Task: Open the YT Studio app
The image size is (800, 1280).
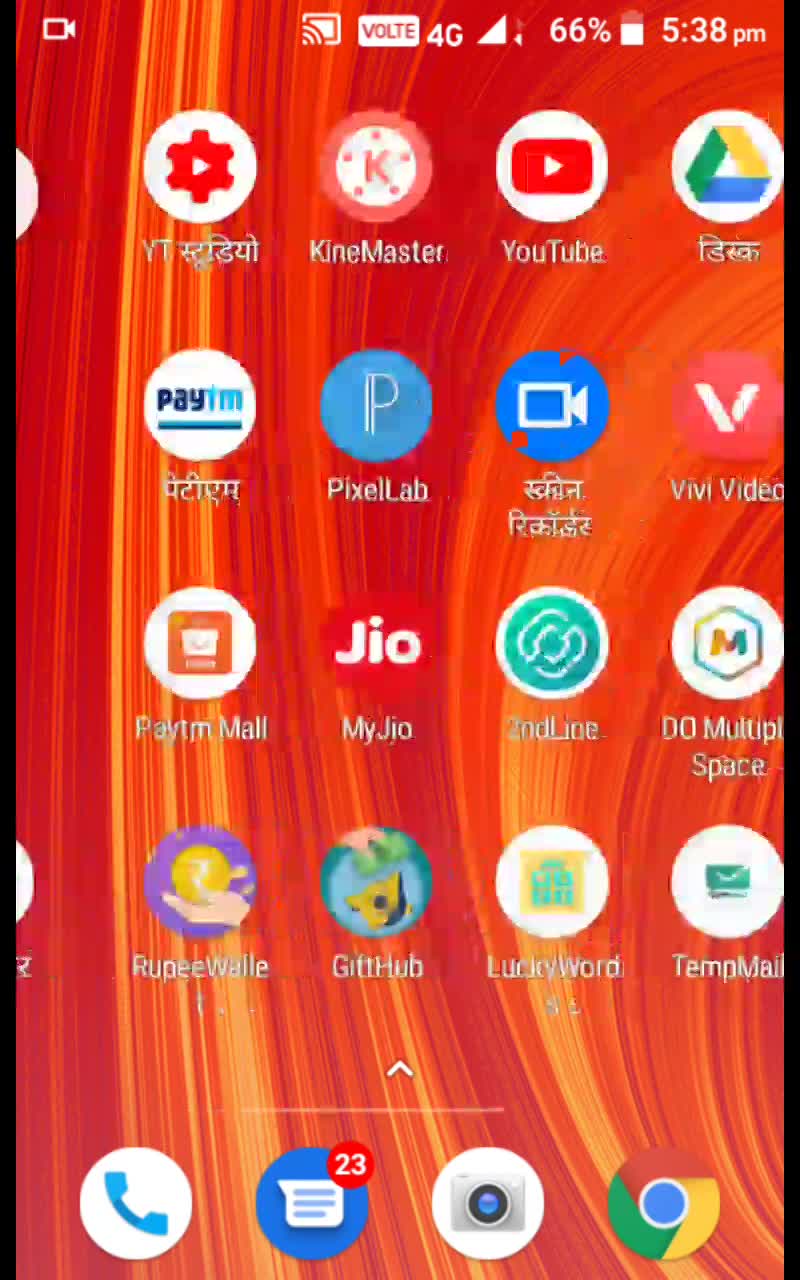Action: point(200,167)
